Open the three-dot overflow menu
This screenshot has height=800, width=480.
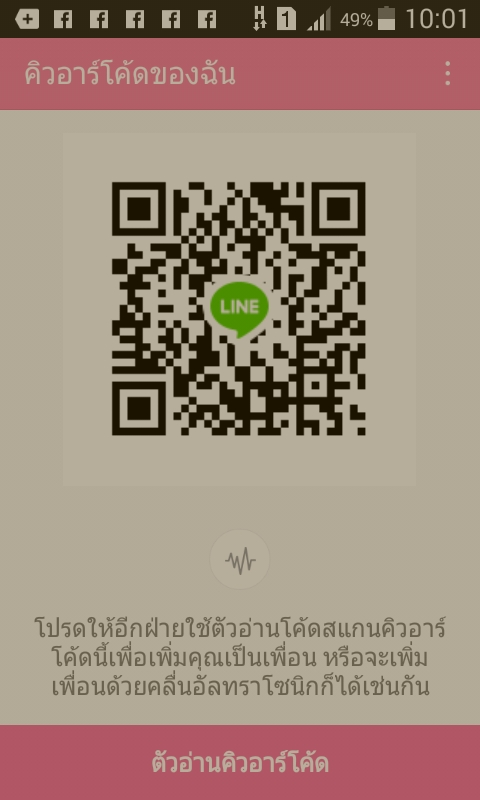click(x=447, y=74)
